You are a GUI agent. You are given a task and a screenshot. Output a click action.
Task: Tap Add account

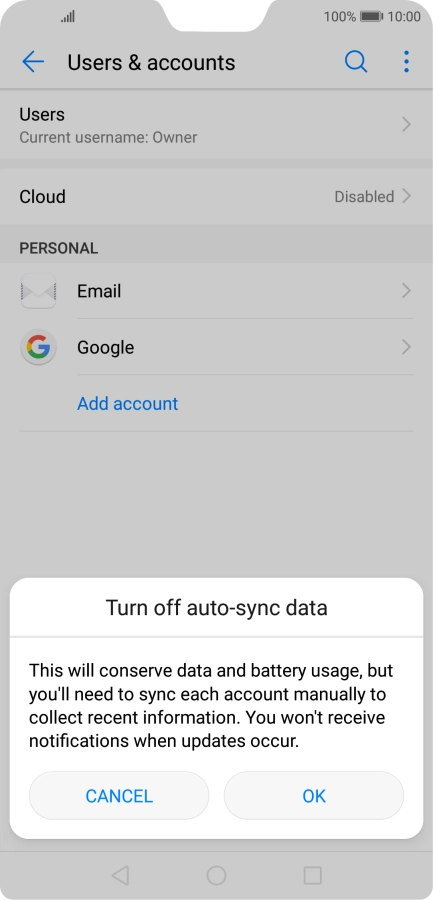pos(127,404)
